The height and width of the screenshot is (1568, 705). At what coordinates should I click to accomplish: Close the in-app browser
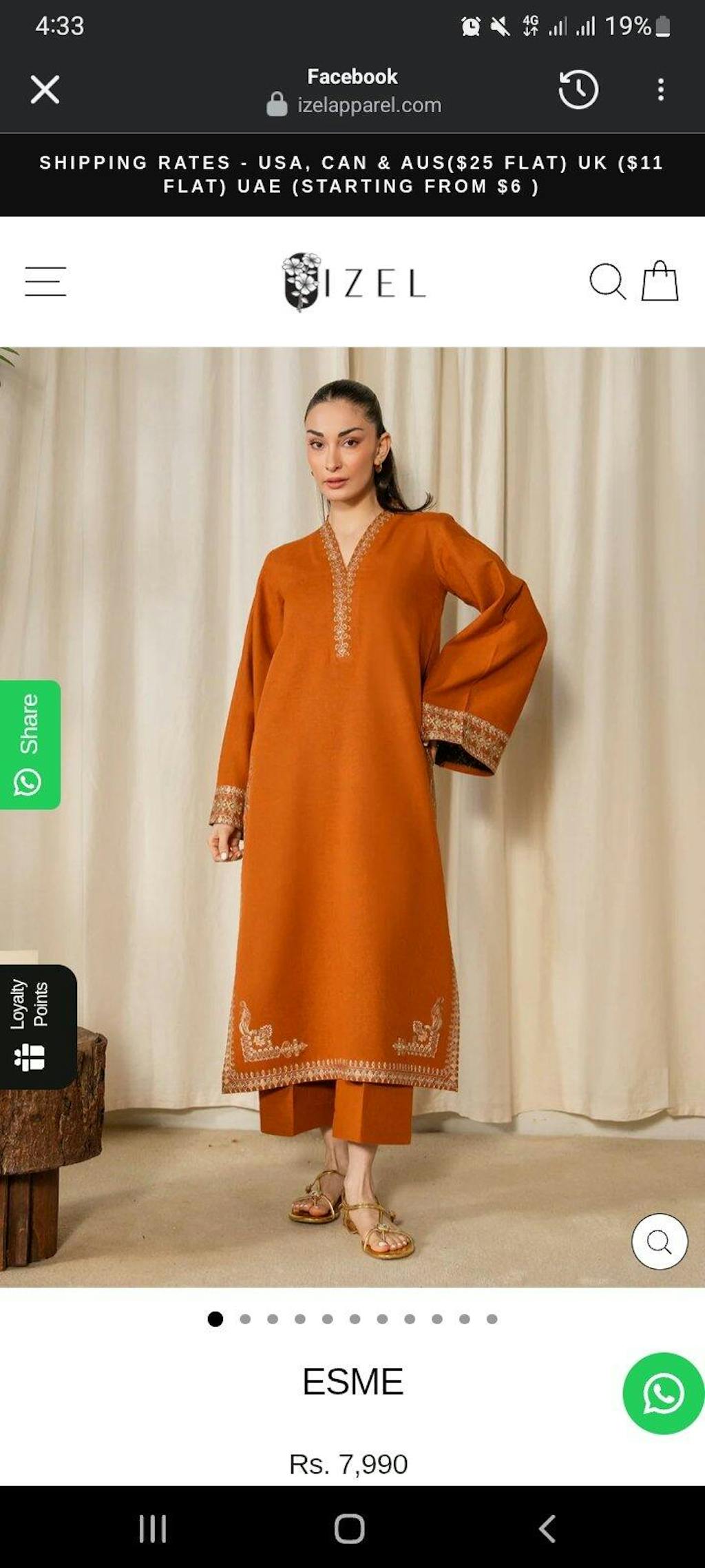[x=45, y=90]
